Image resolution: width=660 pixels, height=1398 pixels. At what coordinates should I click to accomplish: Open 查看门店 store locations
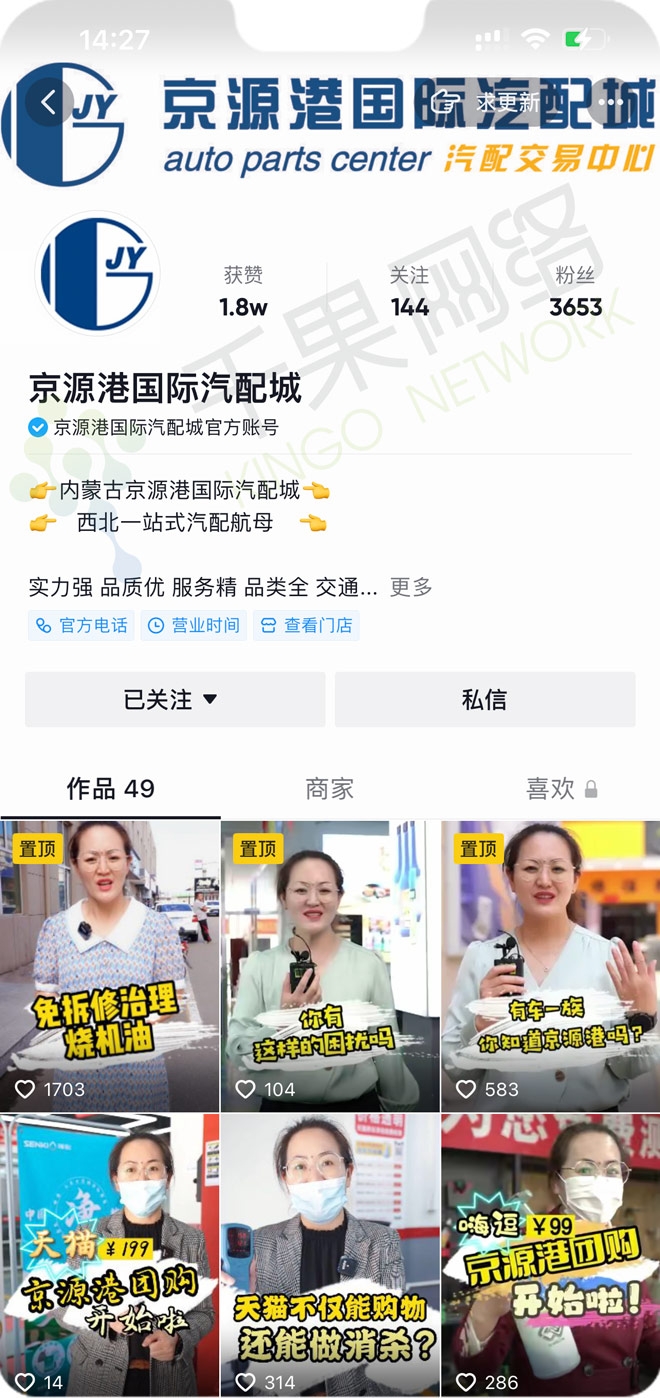tap(307, 626)
